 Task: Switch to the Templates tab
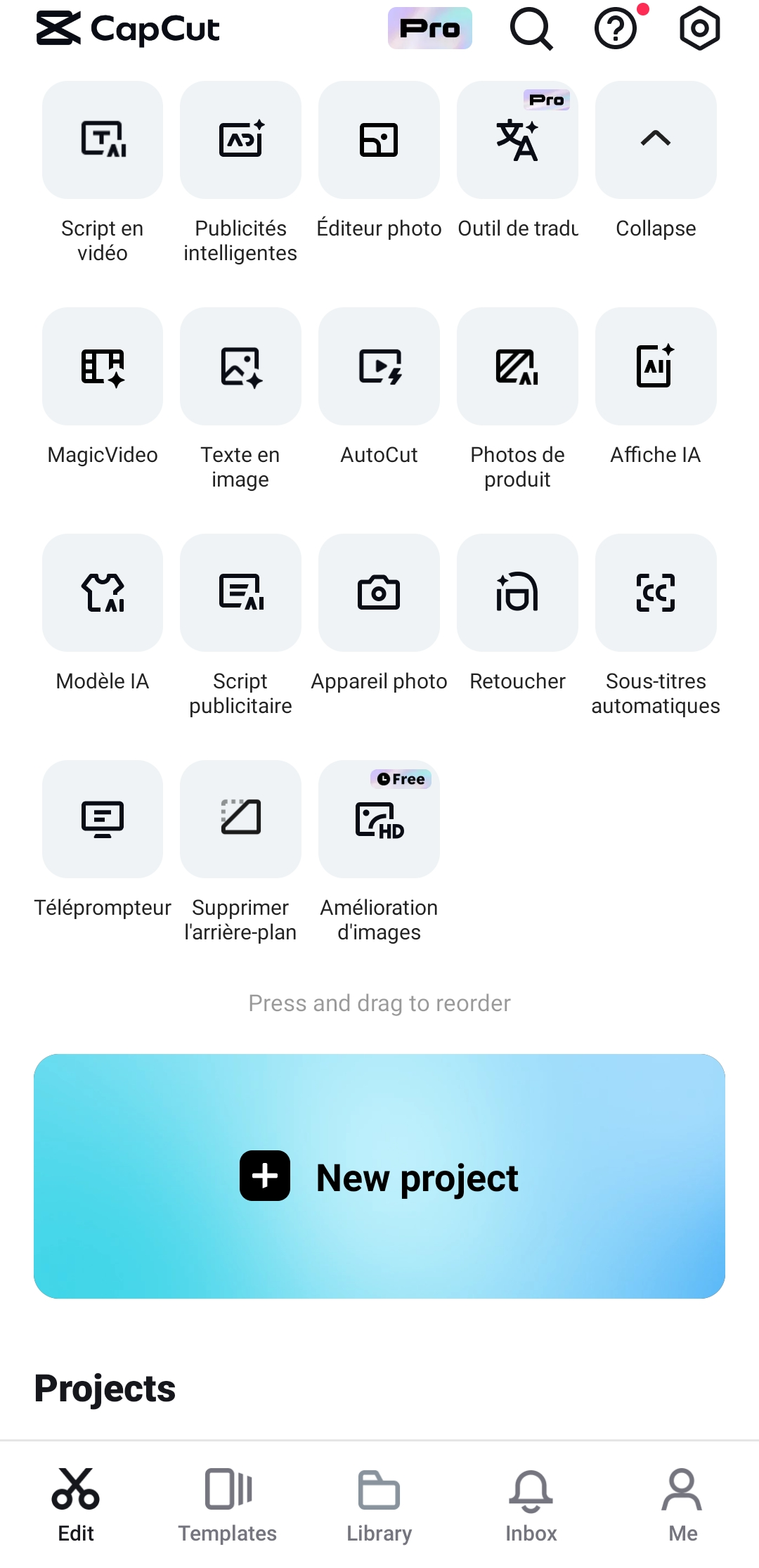click(x=227, y=1505)
